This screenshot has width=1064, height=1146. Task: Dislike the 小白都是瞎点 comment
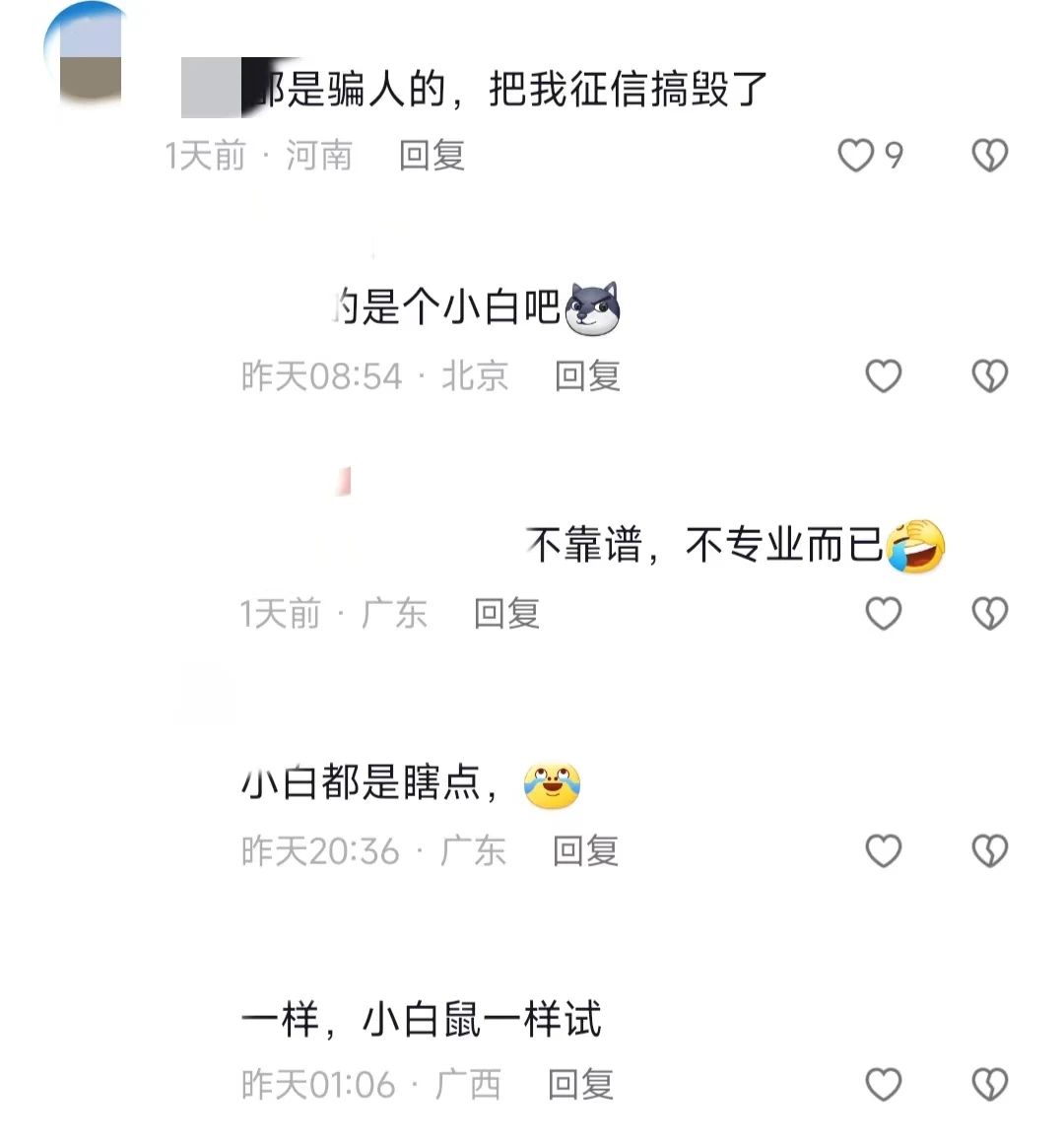point(989,850)
